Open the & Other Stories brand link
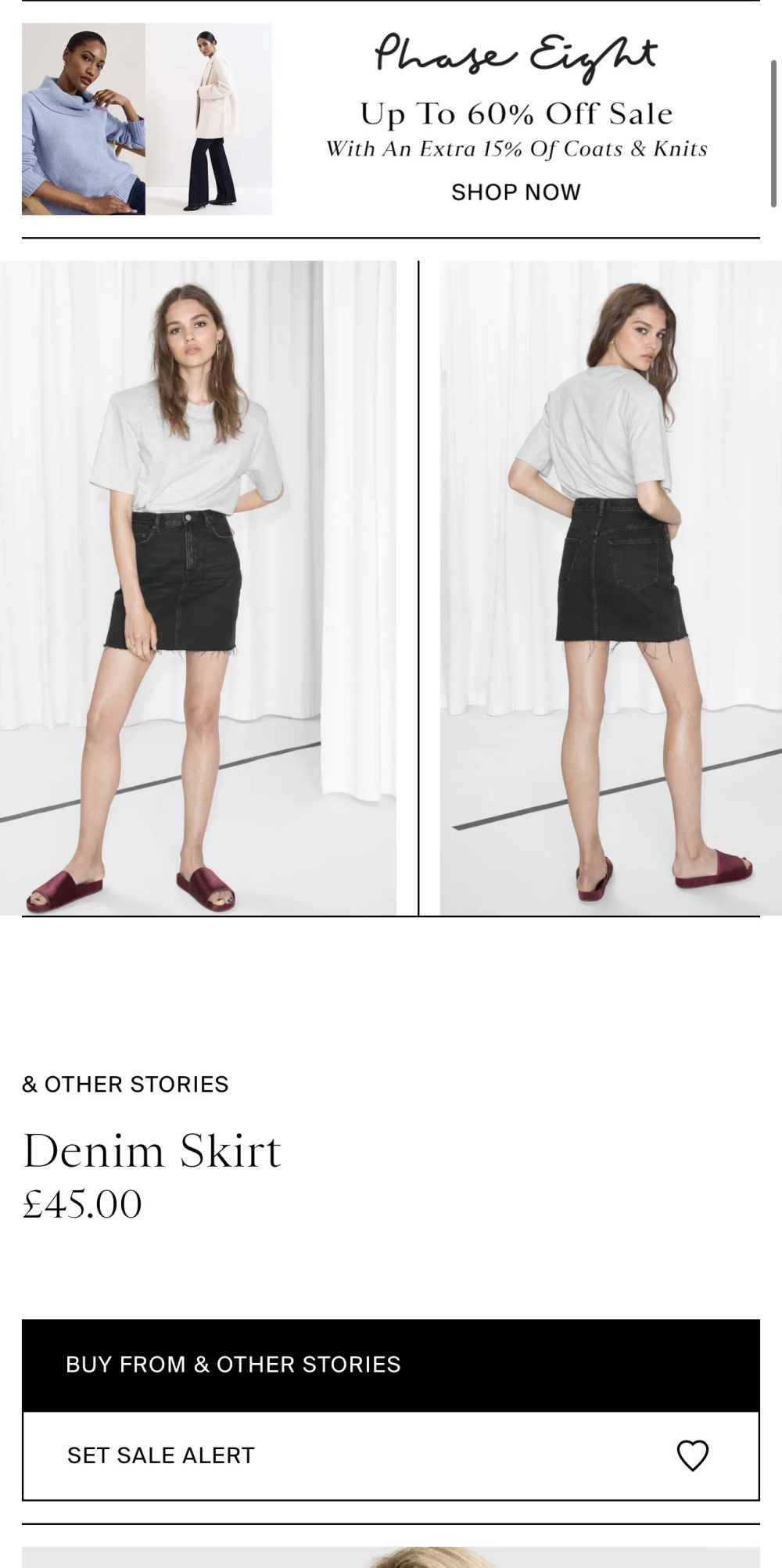Viewport: 782px width, 1568px height. [x=125, y=1084]
